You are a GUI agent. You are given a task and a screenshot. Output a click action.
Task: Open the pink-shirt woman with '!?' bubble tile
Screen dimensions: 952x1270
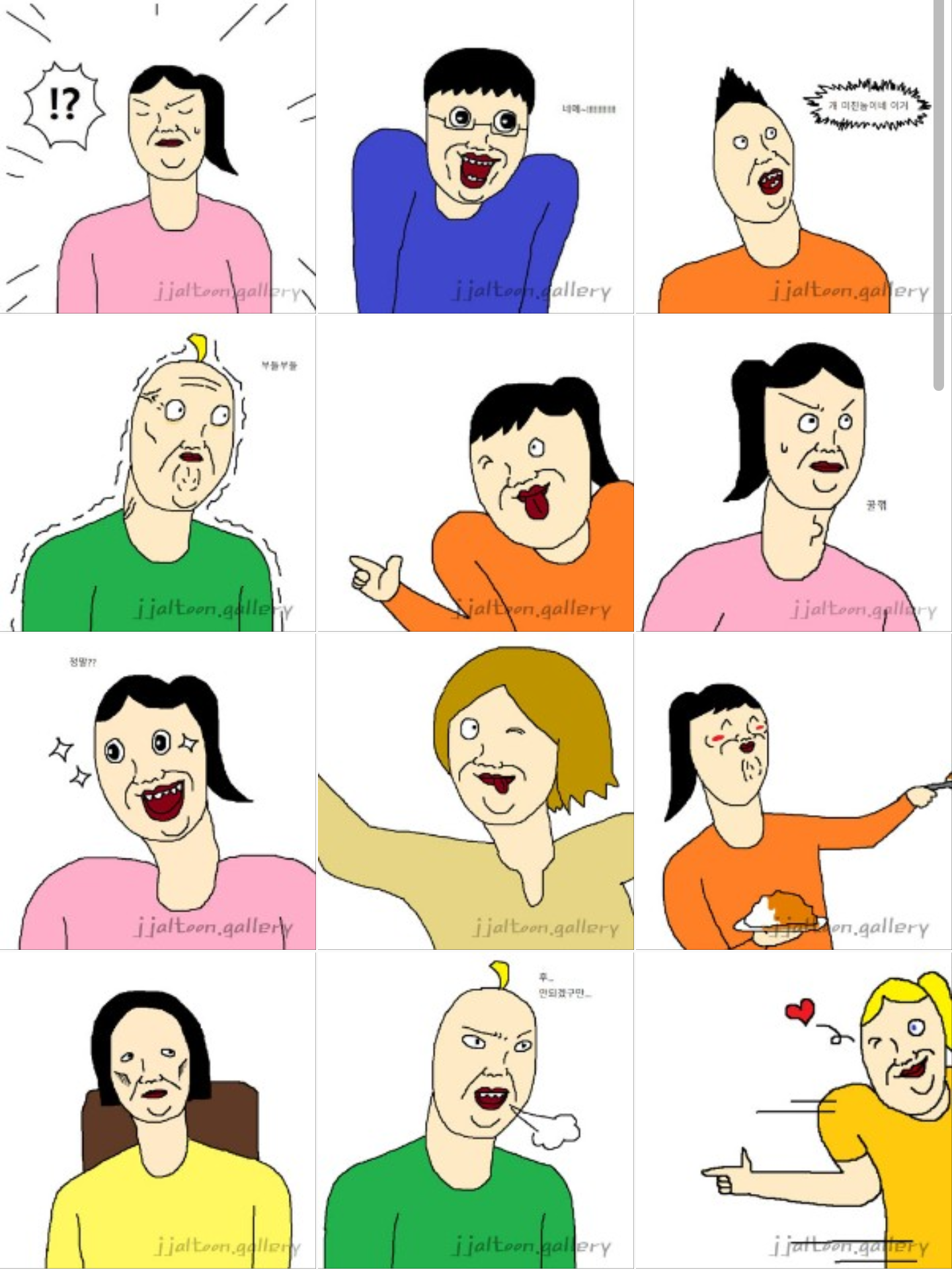(x=157, y=157)
